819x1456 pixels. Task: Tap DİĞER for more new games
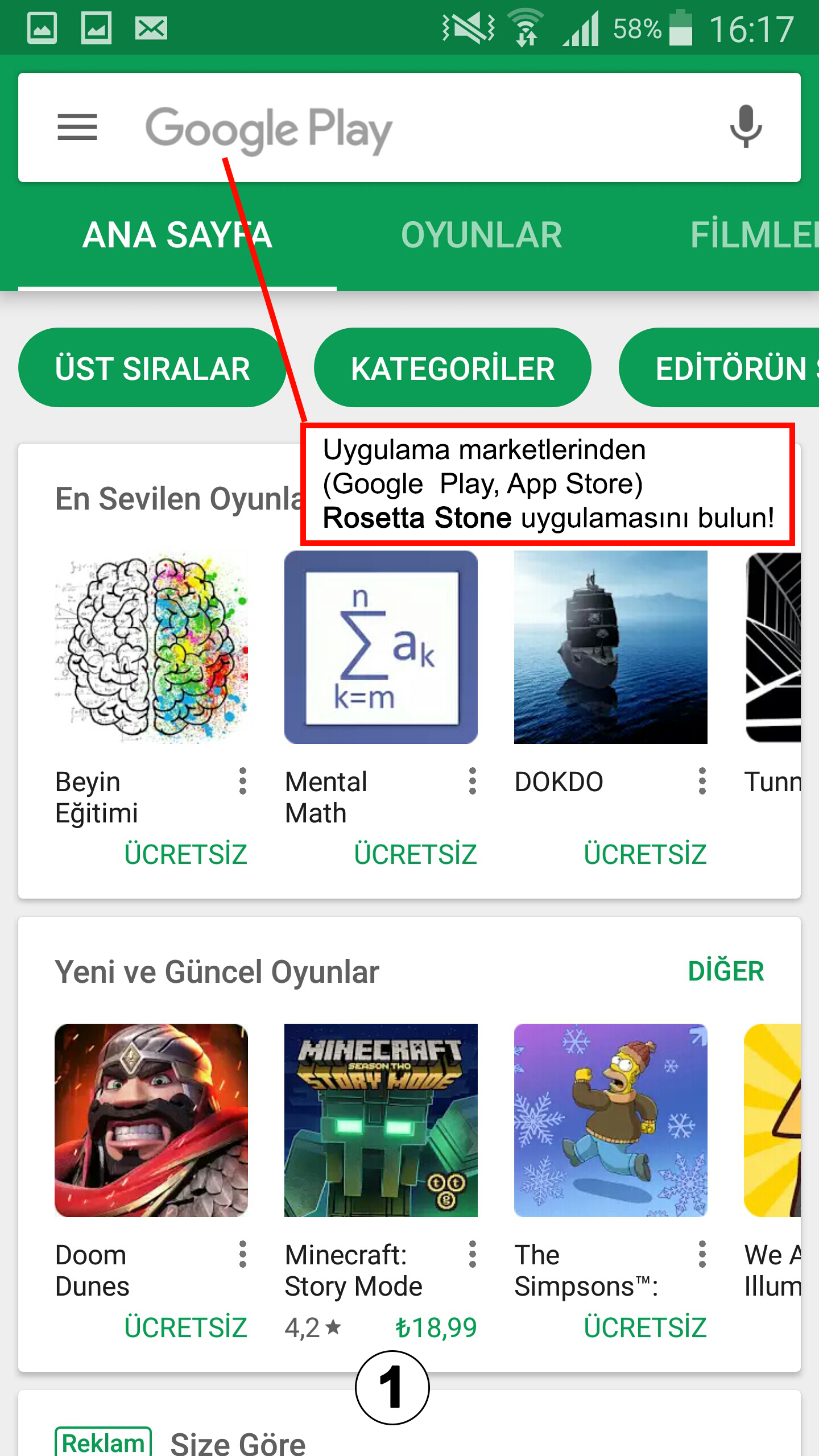pyautogui.click(x=726, y=971)
